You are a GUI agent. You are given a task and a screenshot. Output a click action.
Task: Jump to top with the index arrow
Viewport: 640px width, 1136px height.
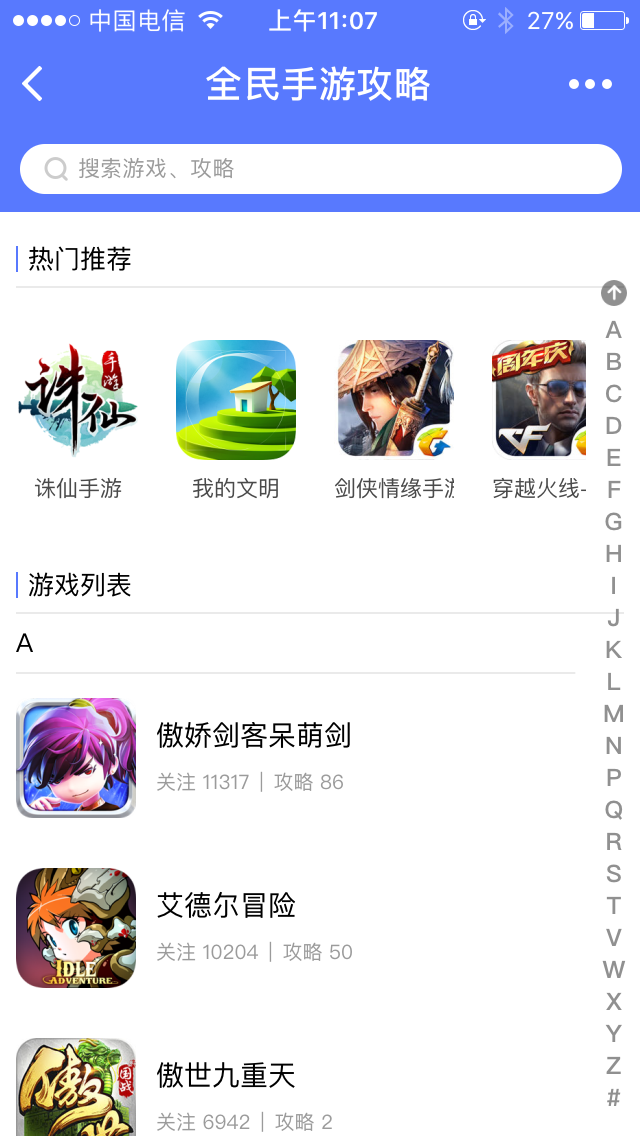[613, 293]
